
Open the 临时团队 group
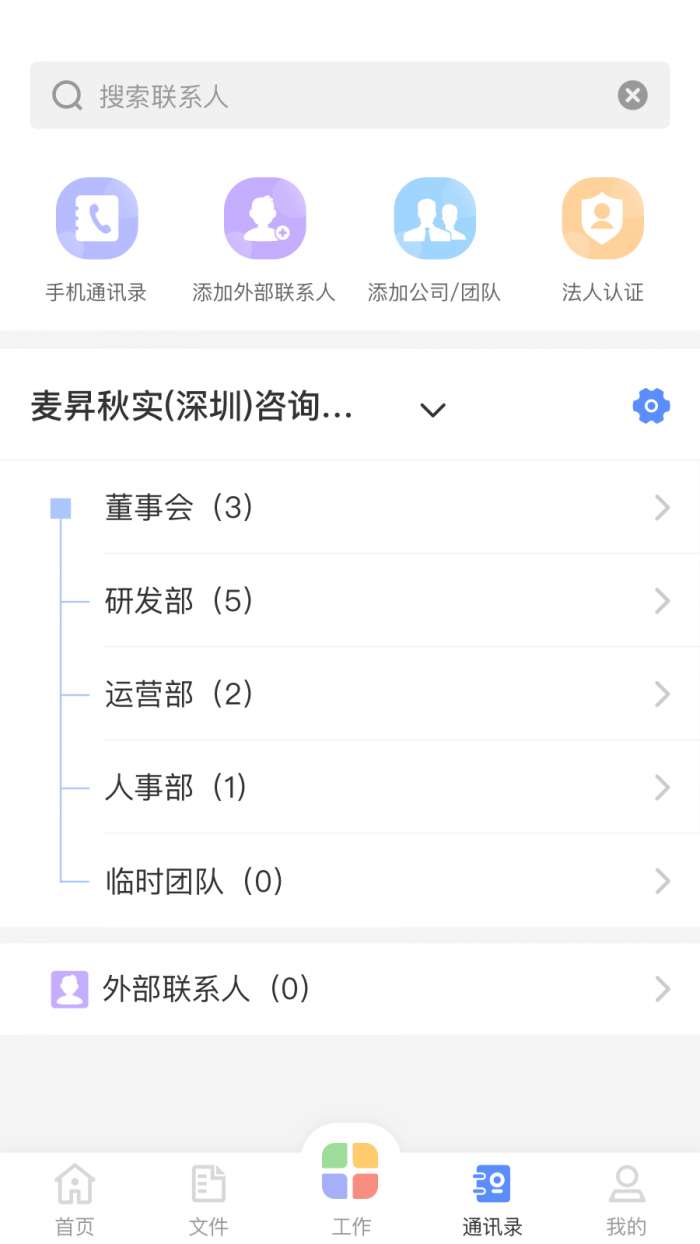click(x=380, y=881)
